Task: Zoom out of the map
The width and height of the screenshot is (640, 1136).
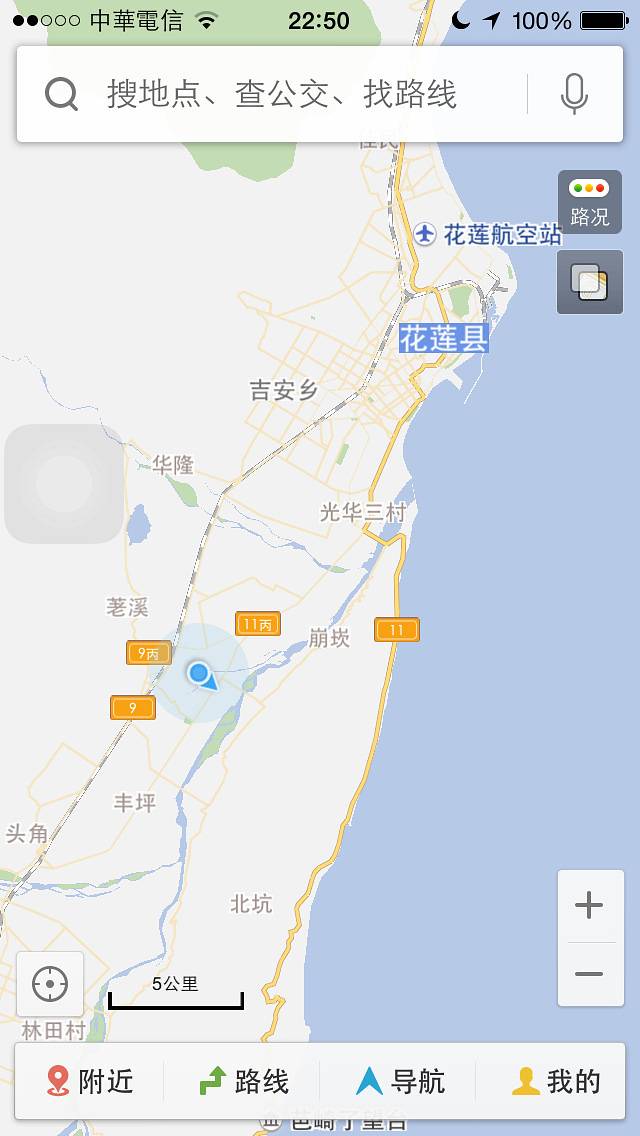Action: tap(589, 974)
